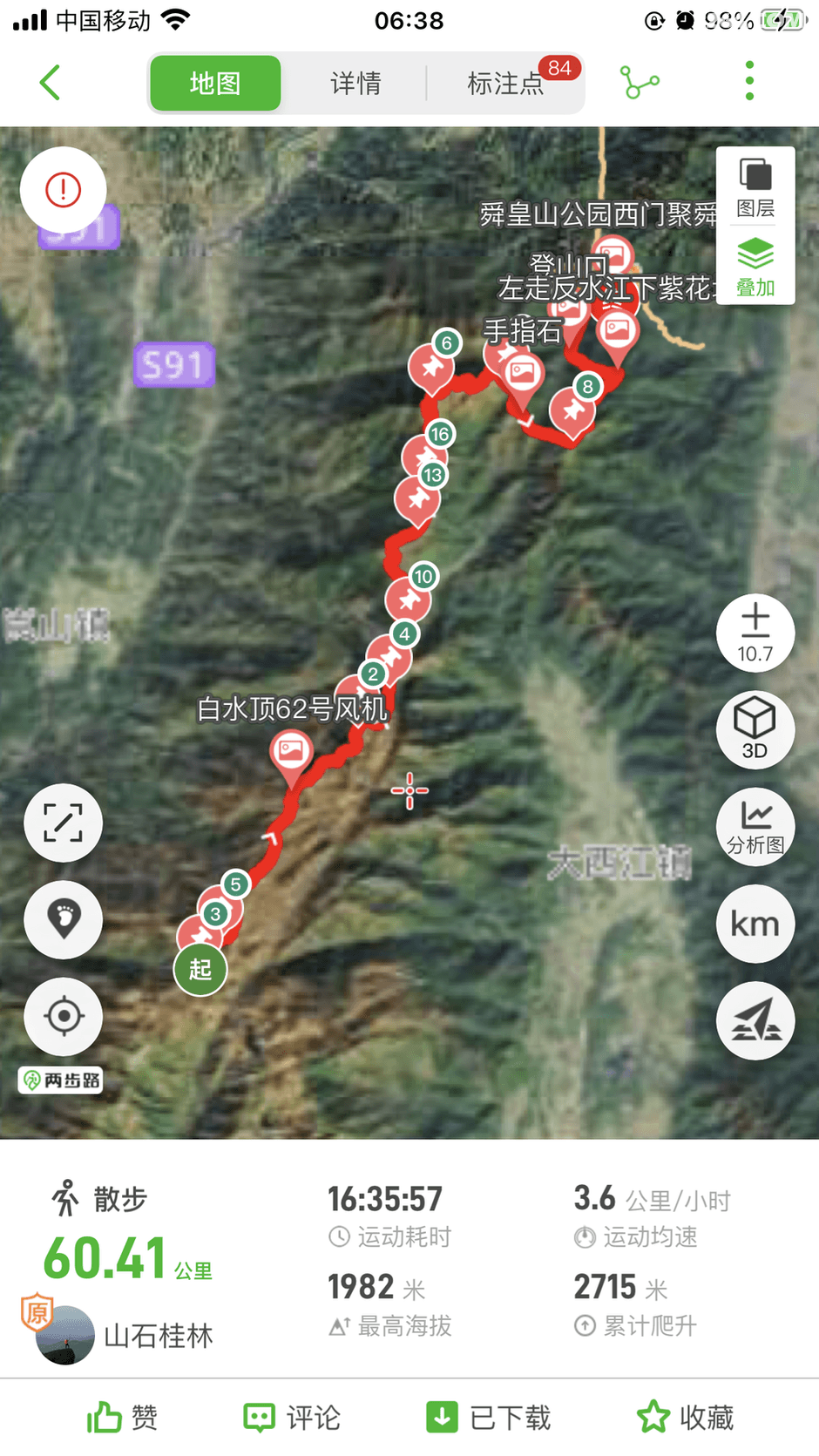Switch the map to 3D view
Screen dimensions: 819x1456
pyautogui.click(x=755, y=729)
